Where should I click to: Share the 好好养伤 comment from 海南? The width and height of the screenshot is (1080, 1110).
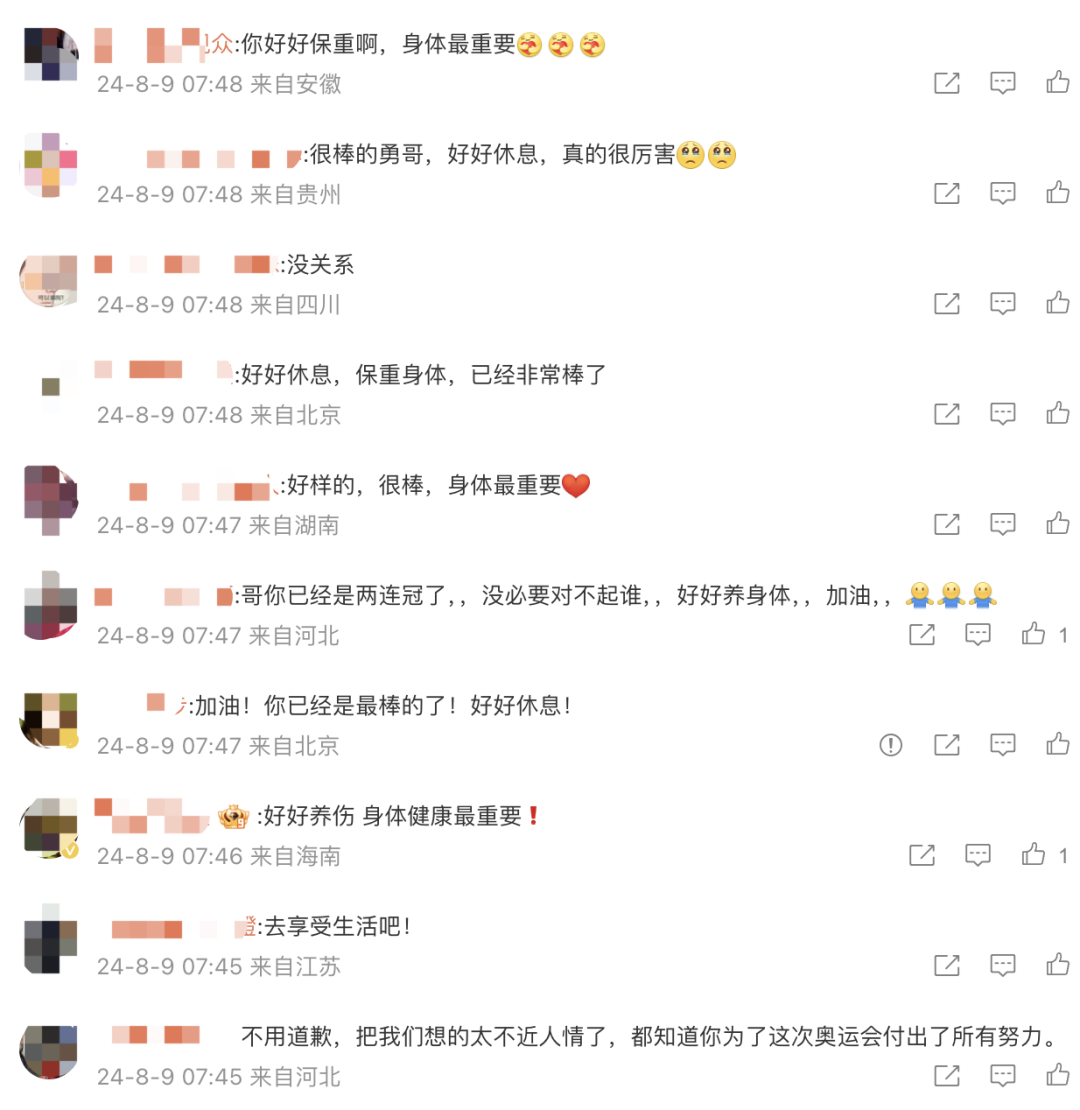point(922,854)
